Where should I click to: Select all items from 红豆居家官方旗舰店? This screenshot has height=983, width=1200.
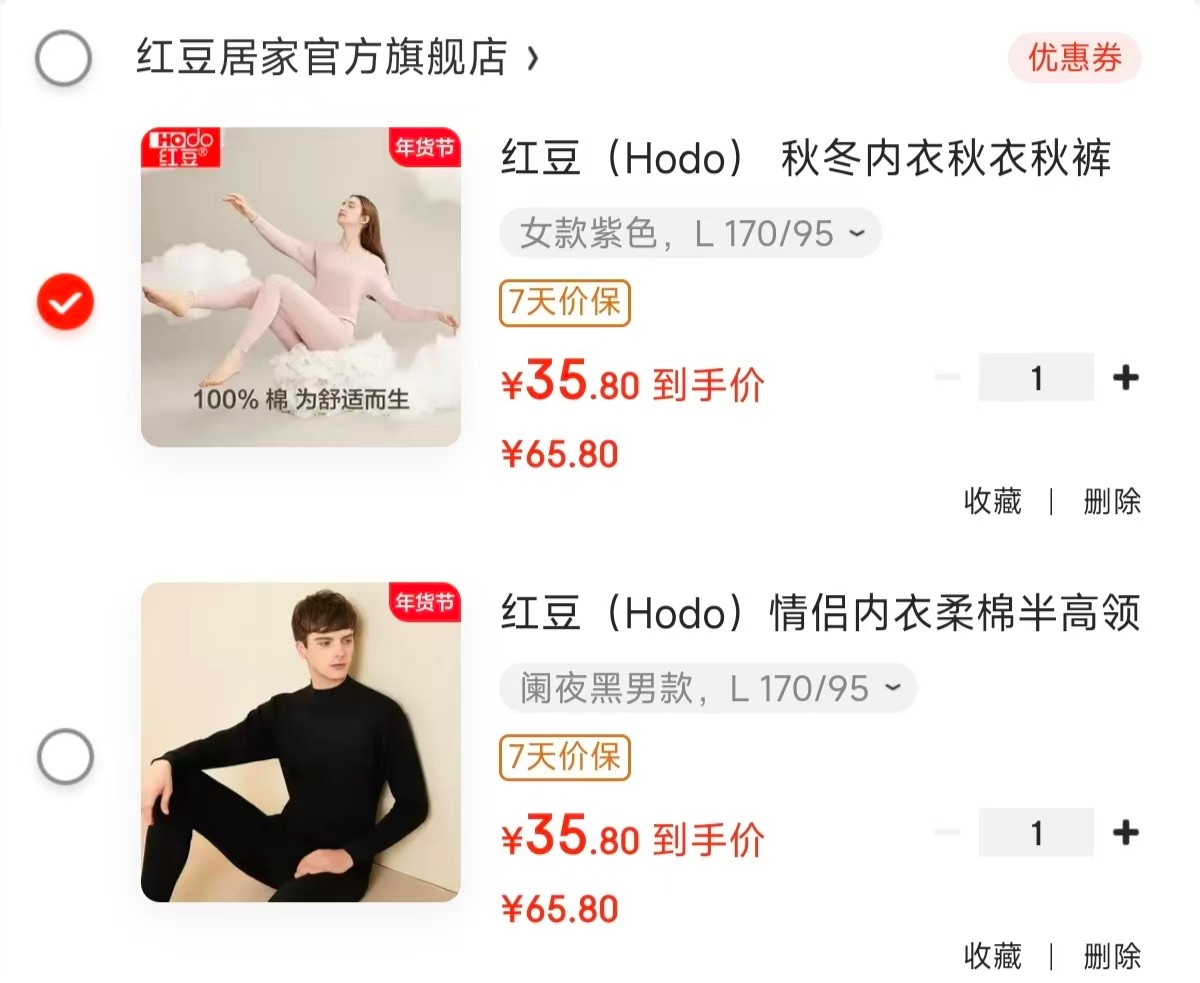63,58
